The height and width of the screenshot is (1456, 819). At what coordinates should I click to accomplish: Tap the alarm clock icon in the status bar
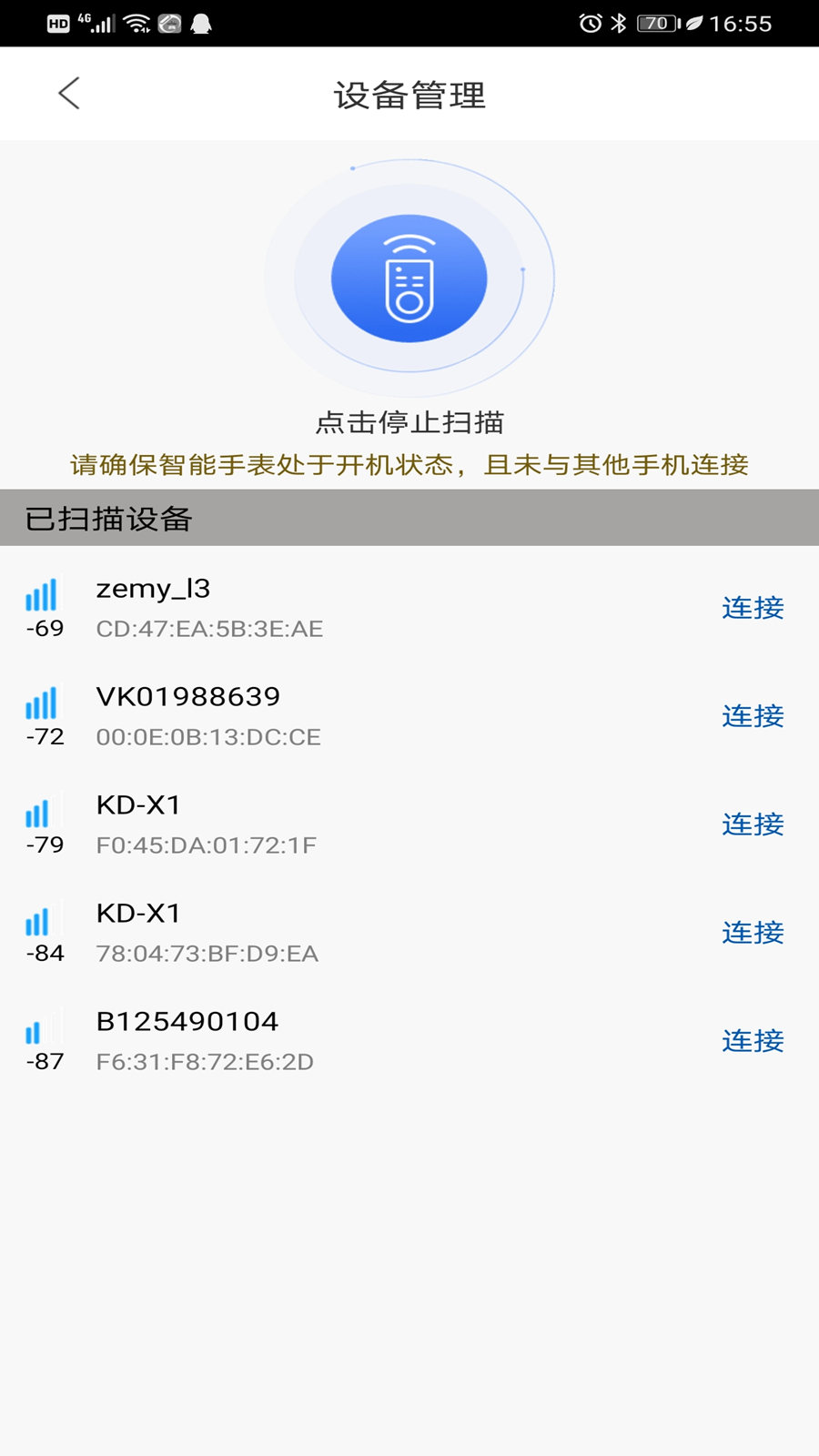592,25
